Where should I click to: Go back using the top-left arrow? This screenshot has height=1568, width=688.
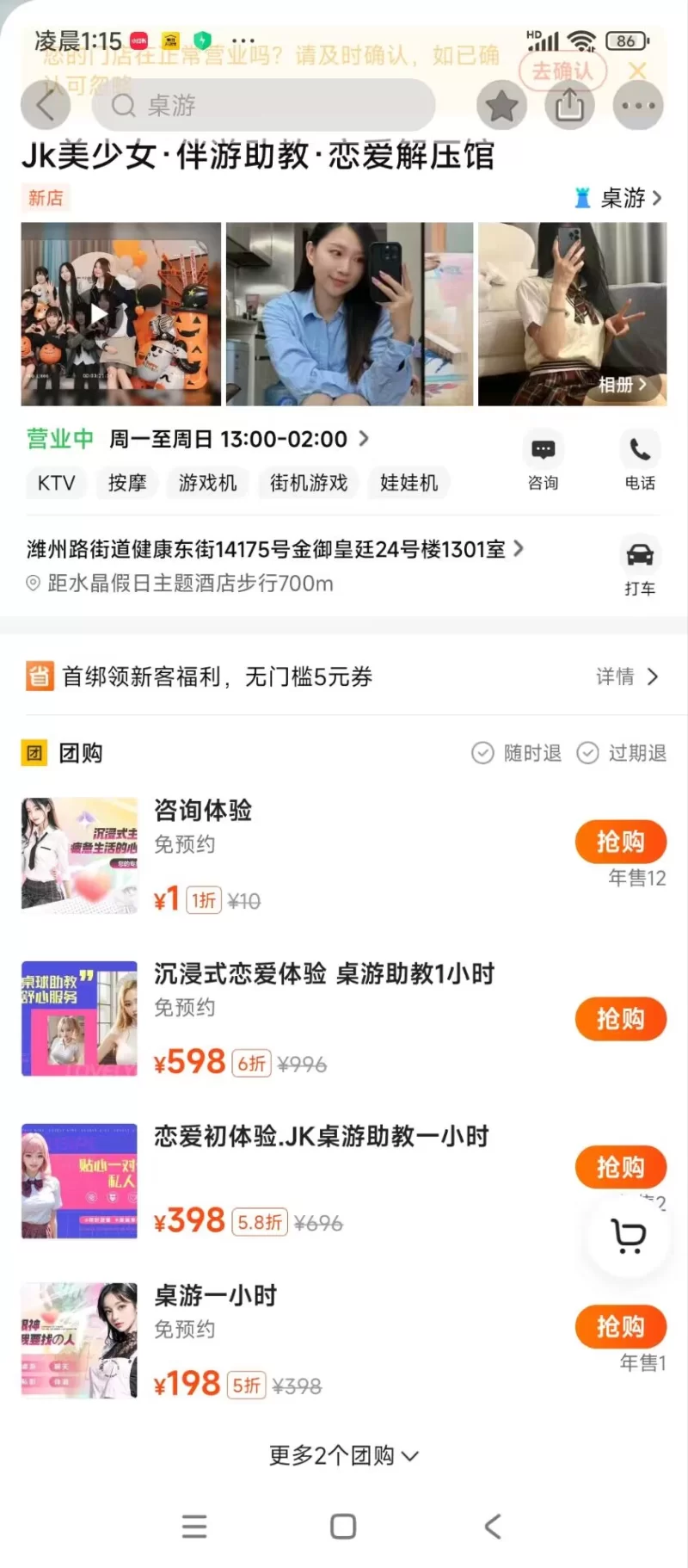point(45,106)
